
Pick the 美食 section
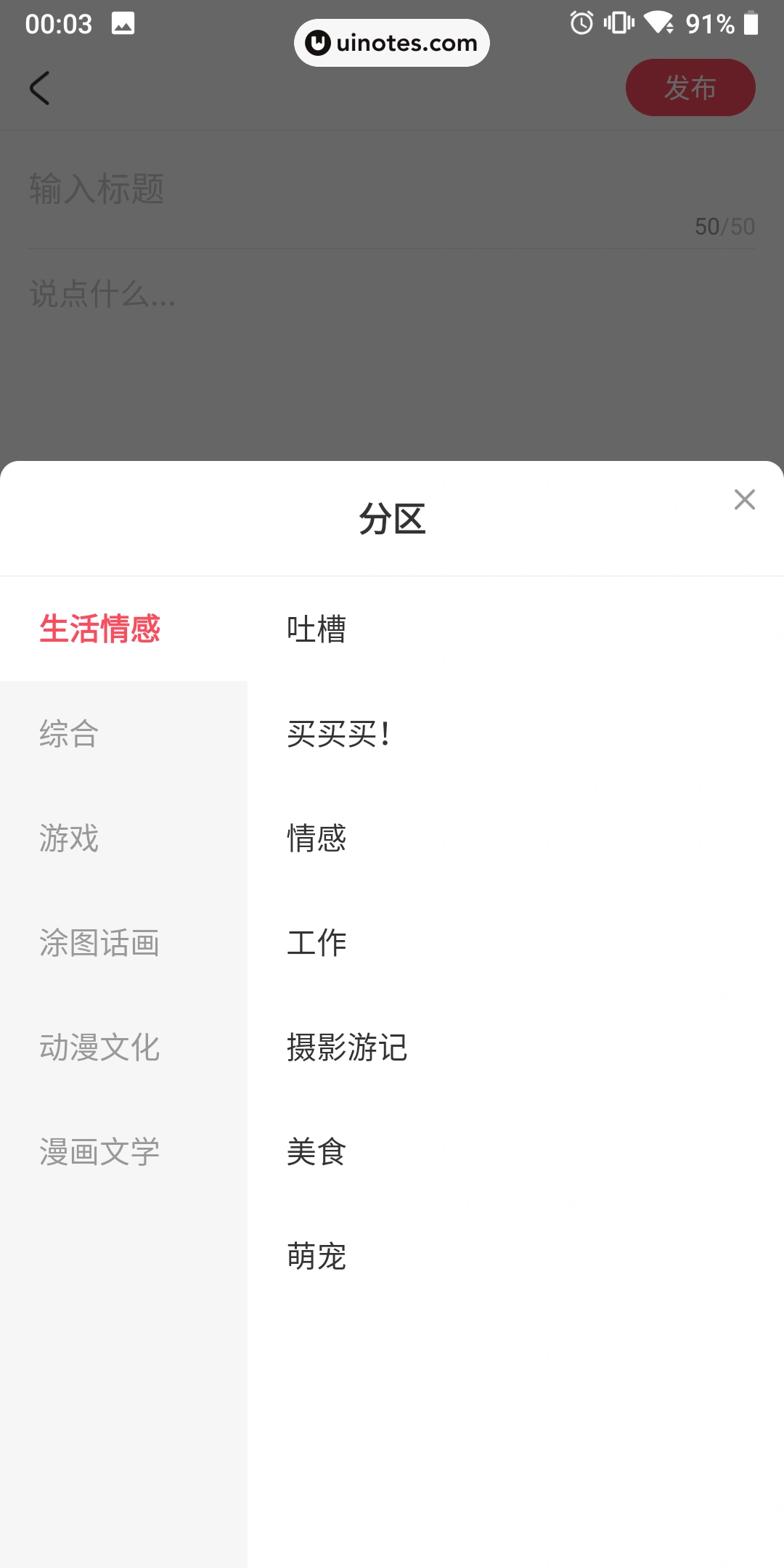[x=317, y=1151]
